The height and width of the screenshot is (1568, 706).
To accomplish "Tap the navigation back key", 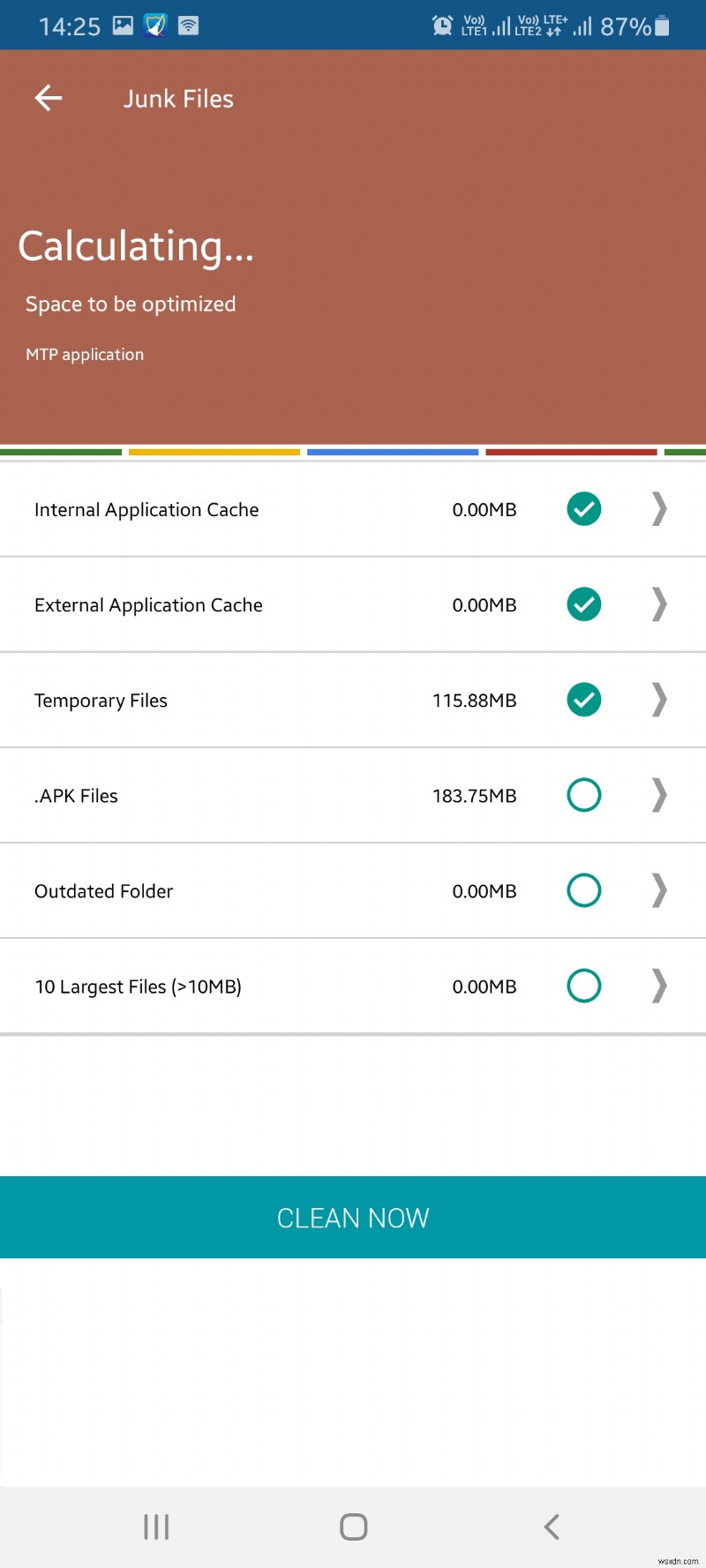I will point(551,1526).
